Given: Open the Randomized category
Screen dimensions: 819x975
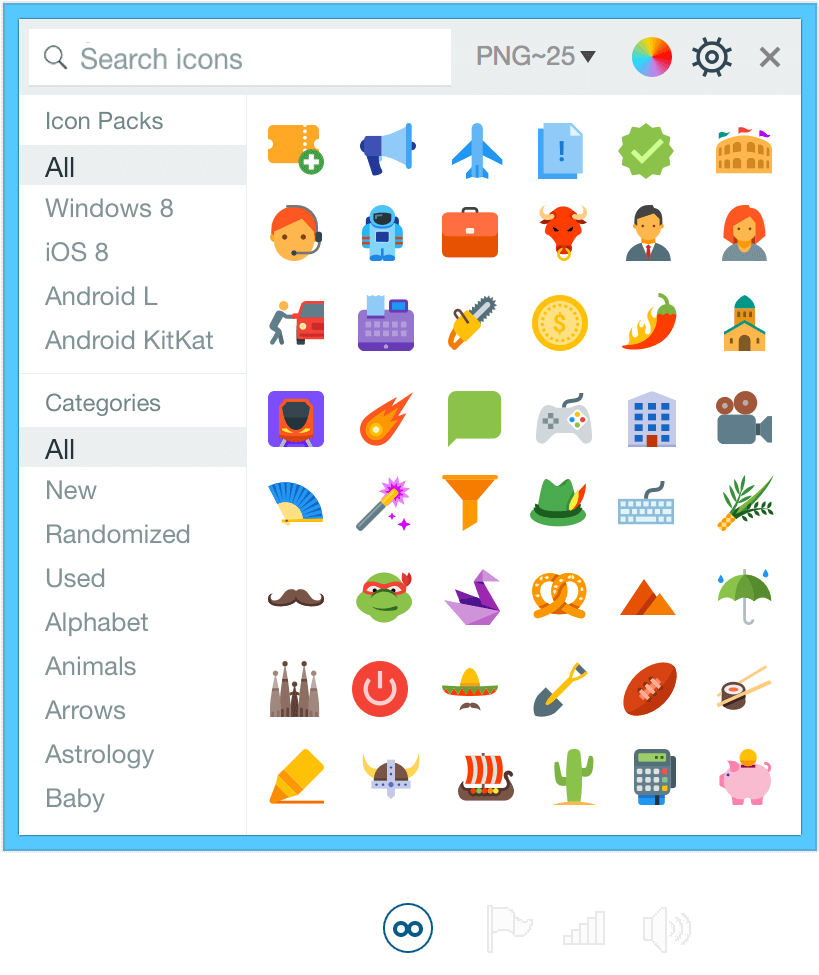Looking at the screenshot, I should click(117, 534).
